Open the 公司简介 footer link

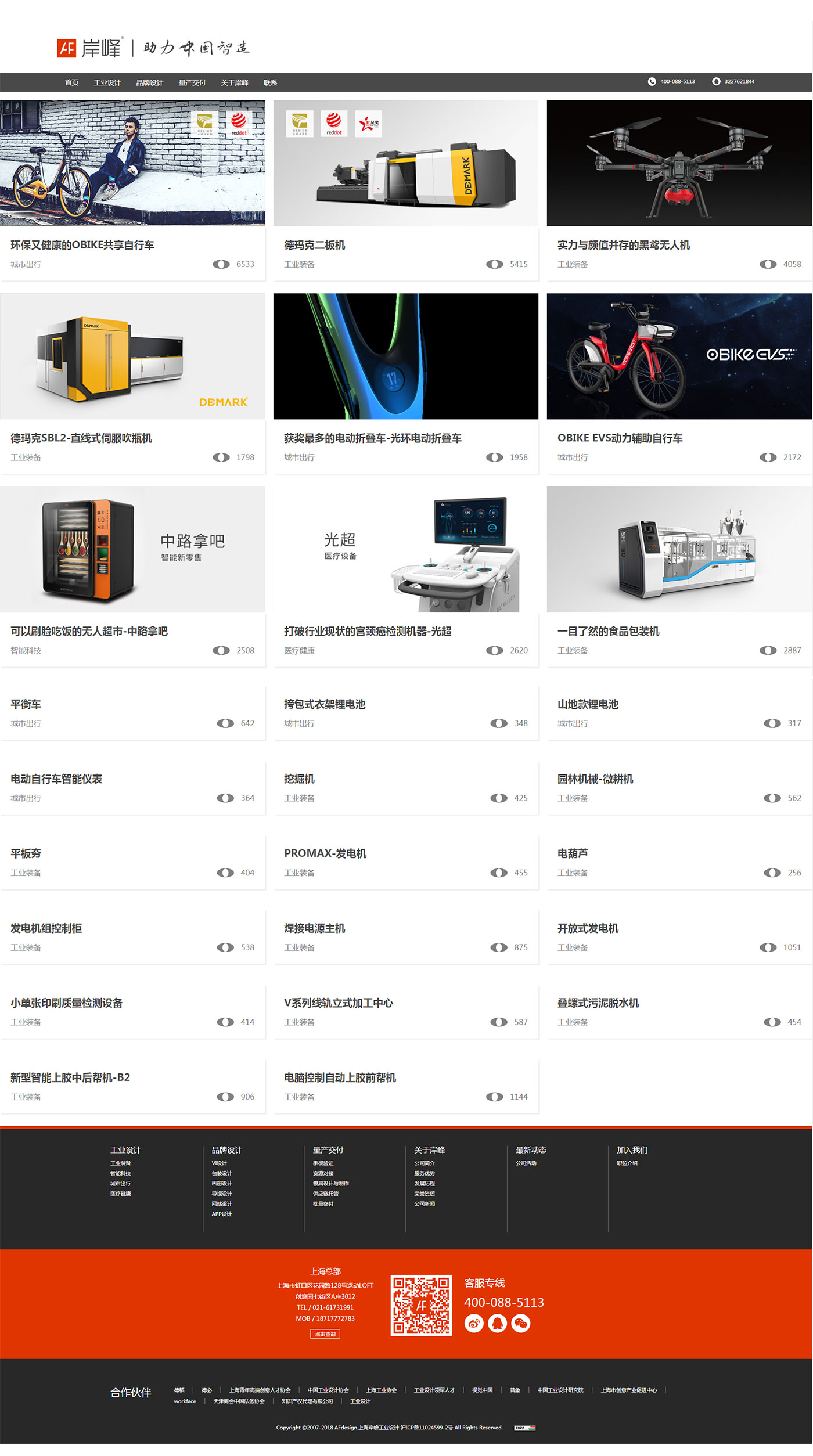[425, 1163]
